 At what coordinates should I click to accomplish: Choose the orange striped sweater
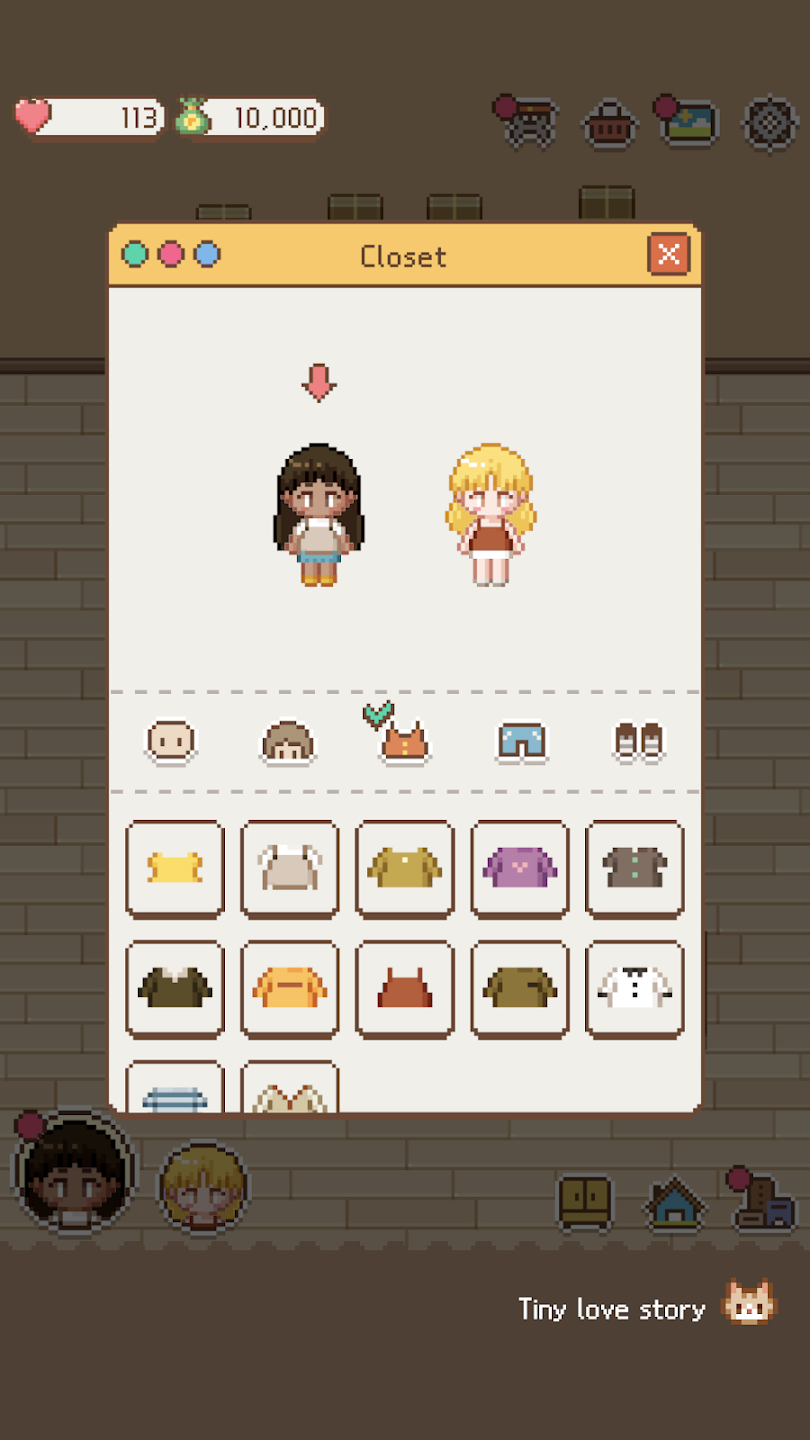290,988
